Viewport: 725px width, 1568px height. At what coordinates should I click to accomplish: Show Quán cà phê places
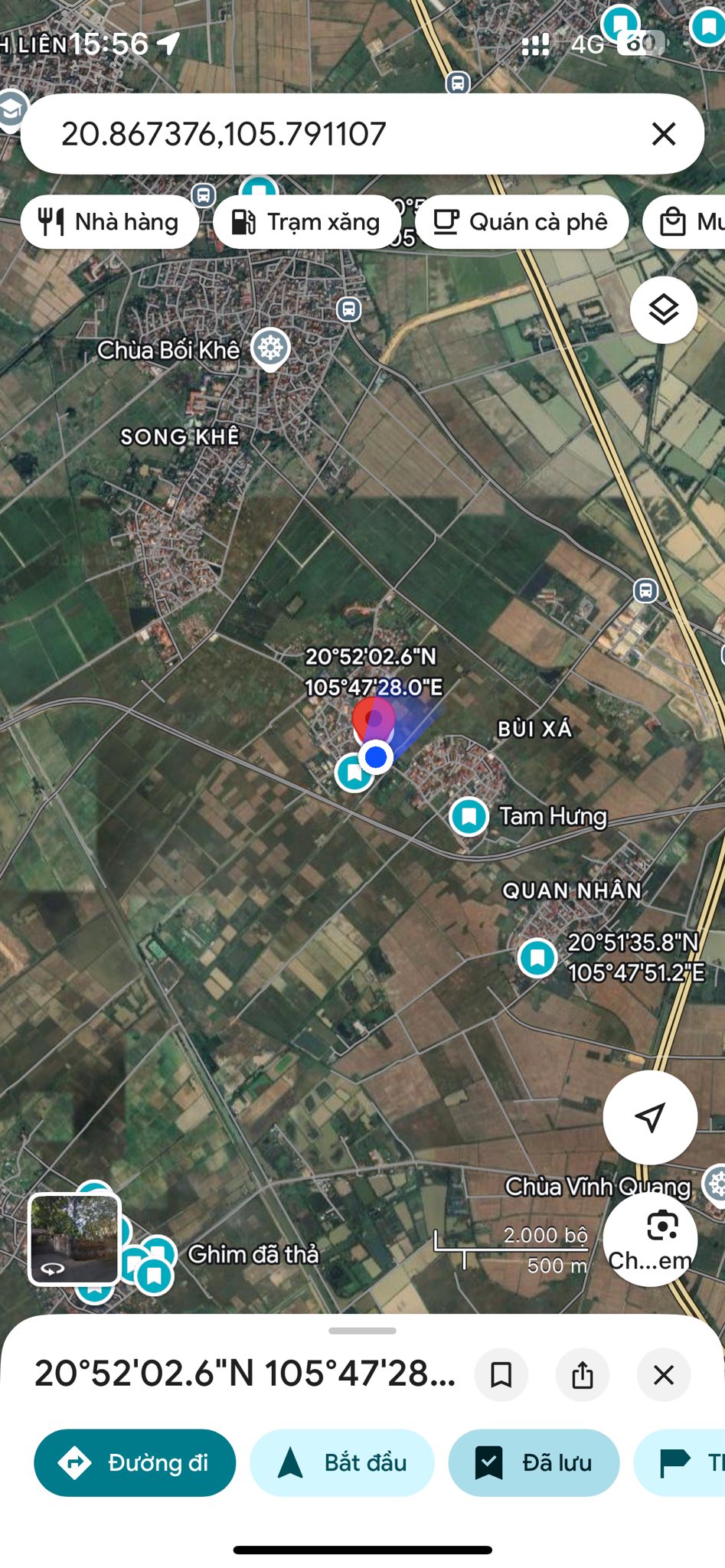pyautogui.click(x=522, y=222)
